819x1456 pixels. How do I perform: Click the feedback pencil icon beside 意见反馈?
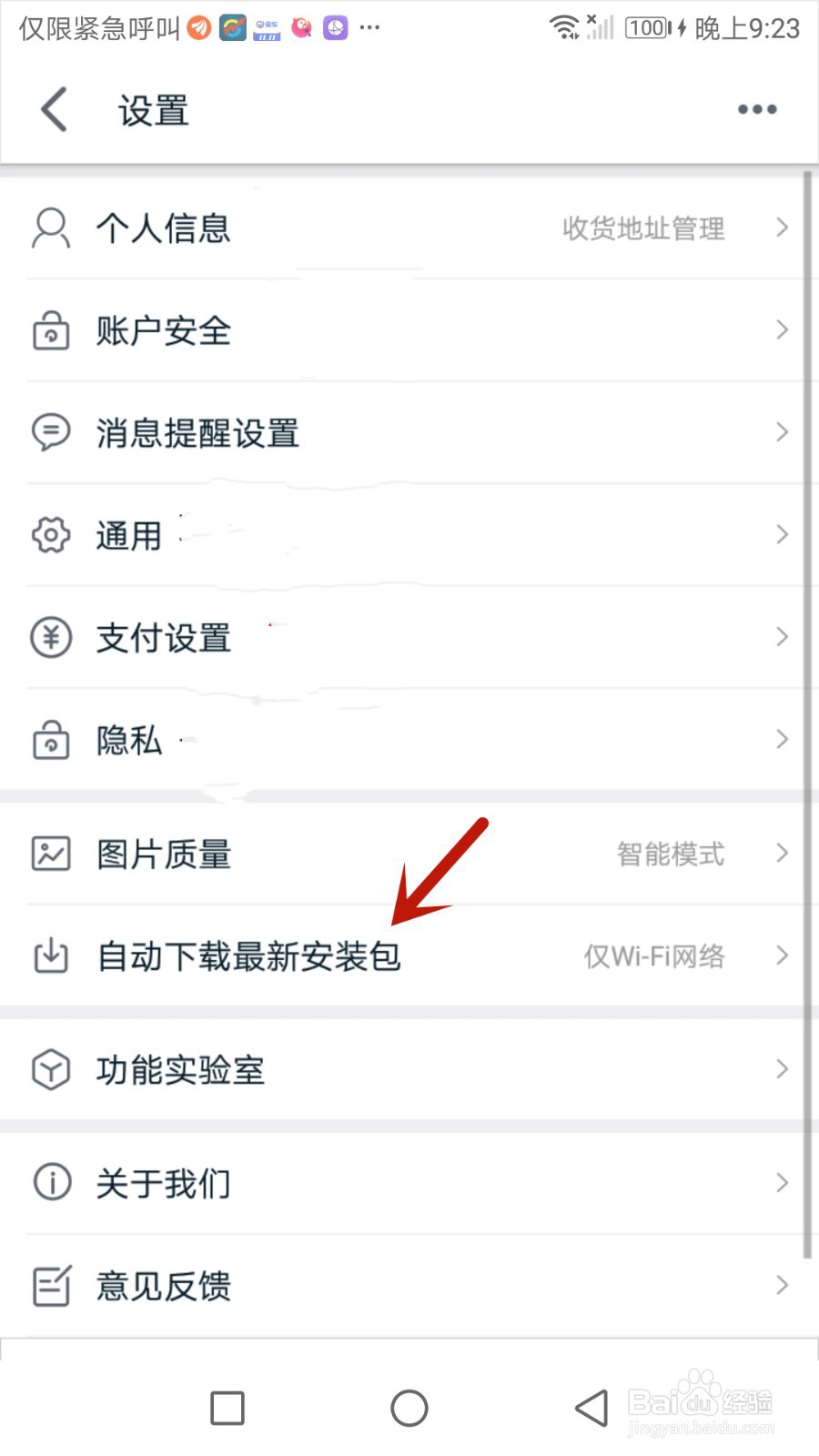51,1286
